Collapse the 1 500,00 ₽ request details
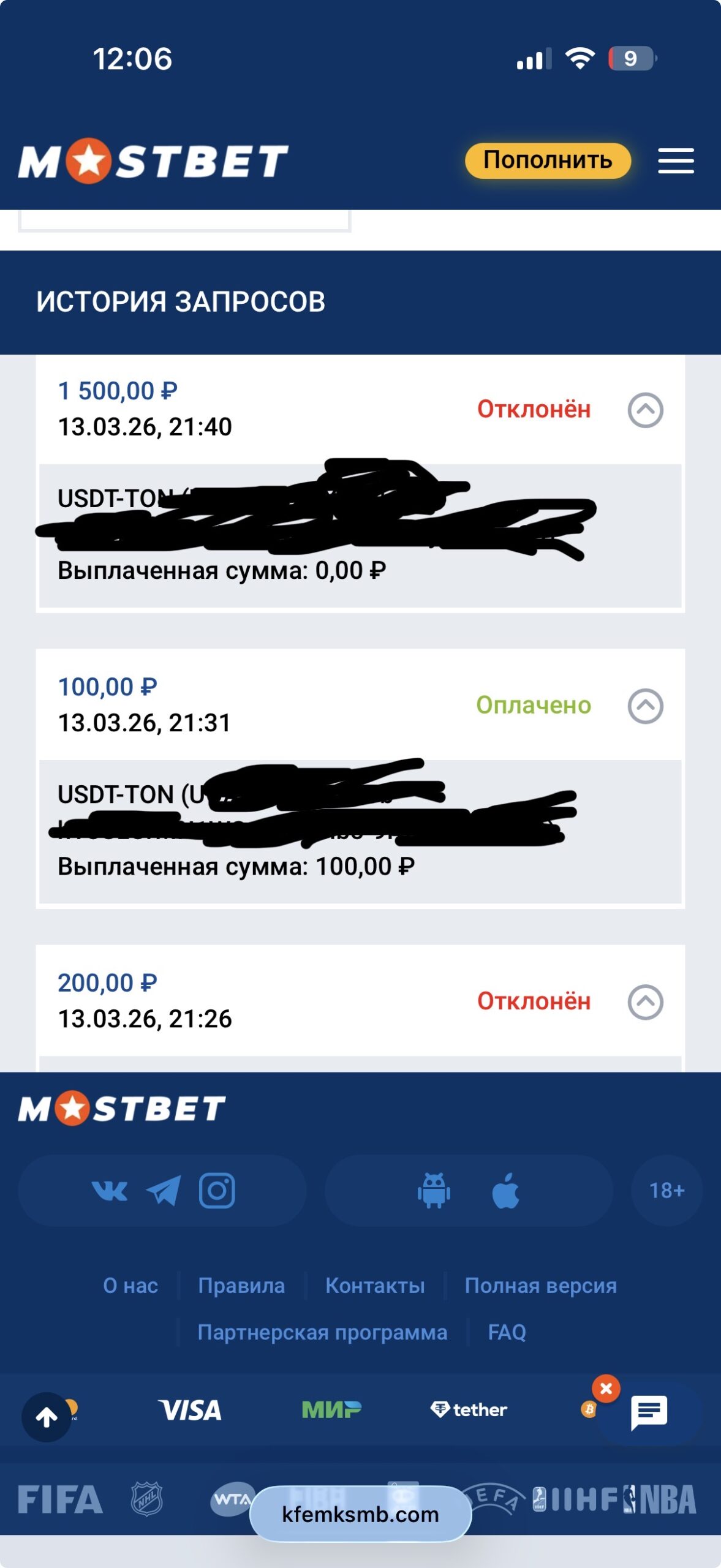 [x=645, y=410]
